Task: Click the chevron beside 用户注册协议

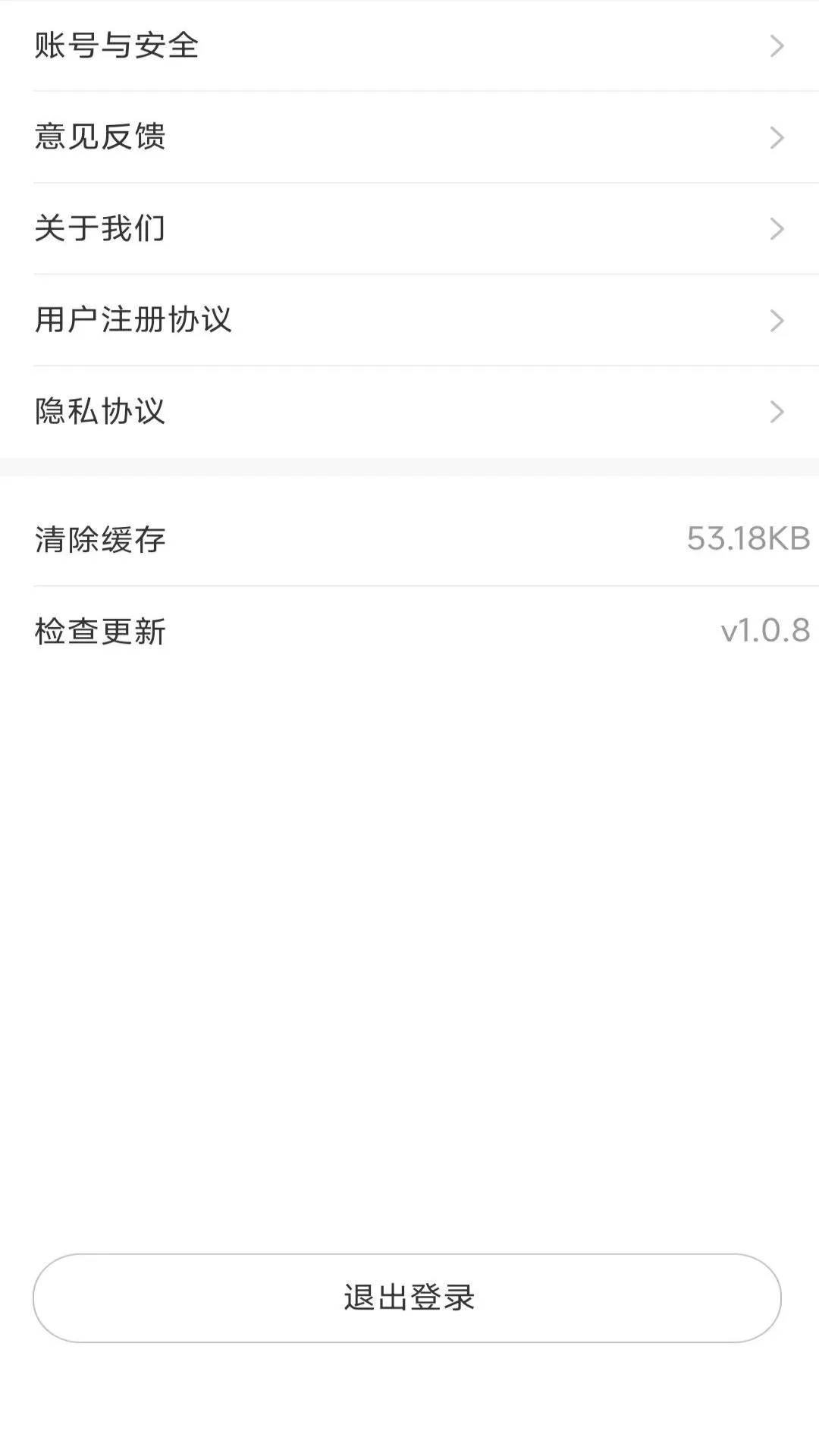Action: coord(775,320)
